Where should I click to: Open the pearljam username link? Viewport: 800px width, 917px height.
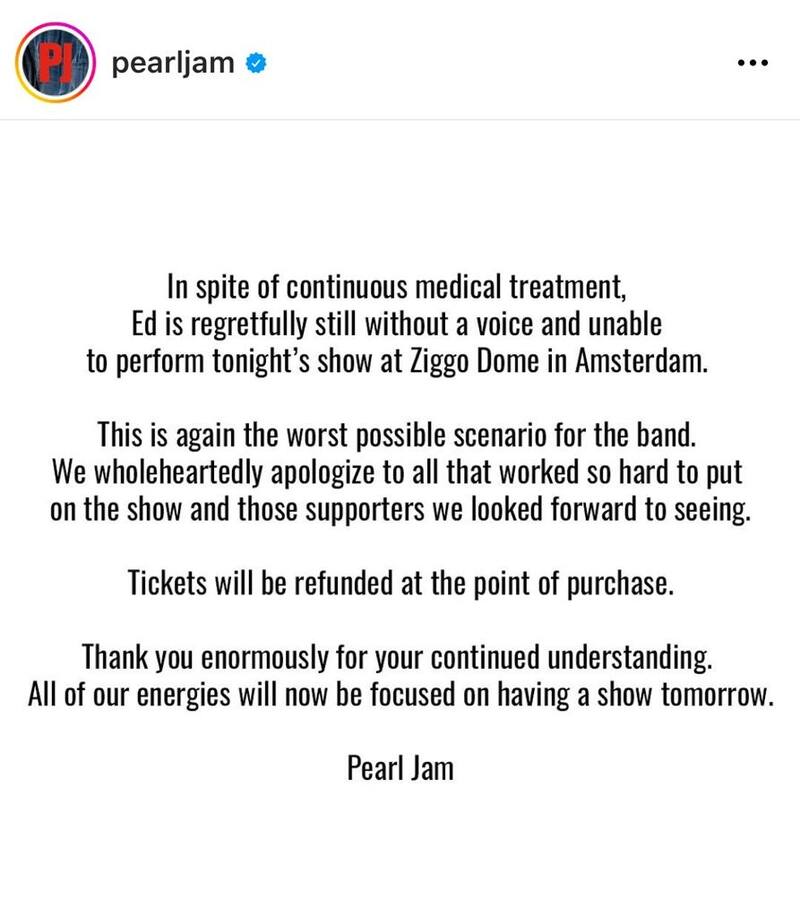click(x=173, y=64)
